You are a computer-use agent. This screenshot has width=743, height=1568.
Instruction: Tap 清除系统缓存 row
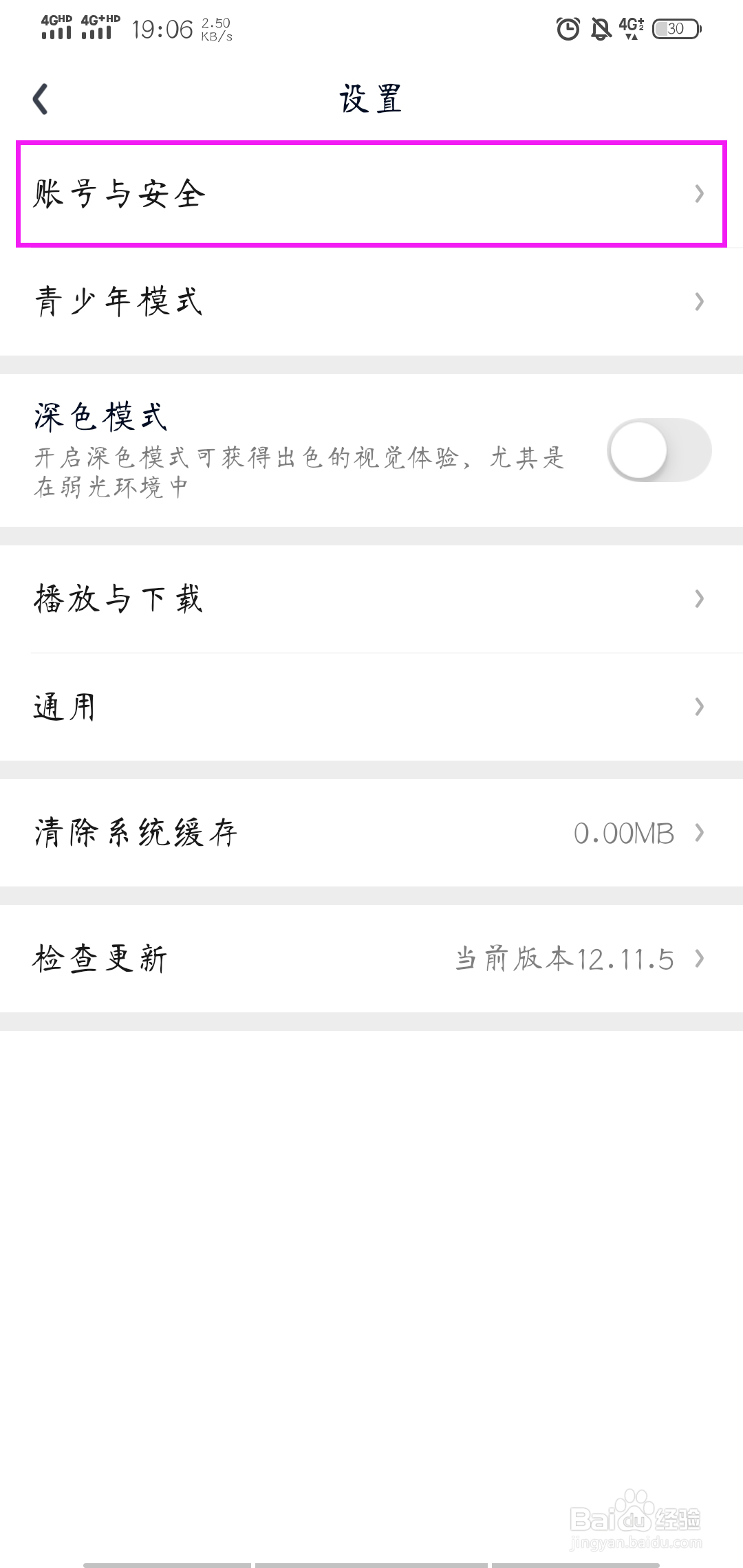click(x=371, y=833)
